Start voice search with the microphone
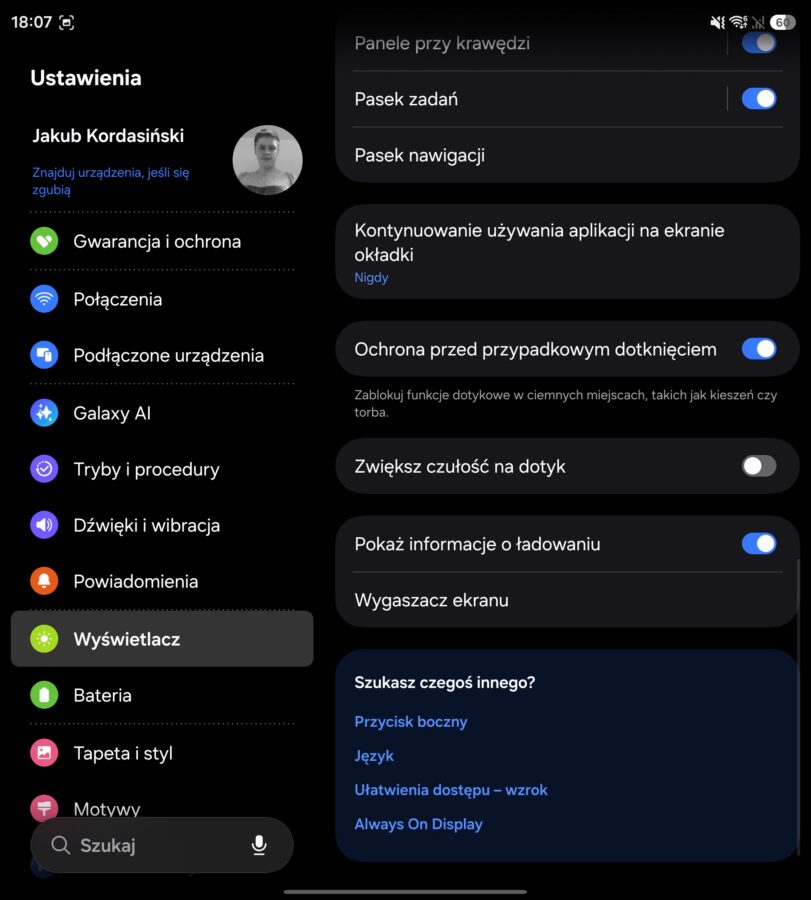This screenshot has width=811, height=900. [259, 845]
